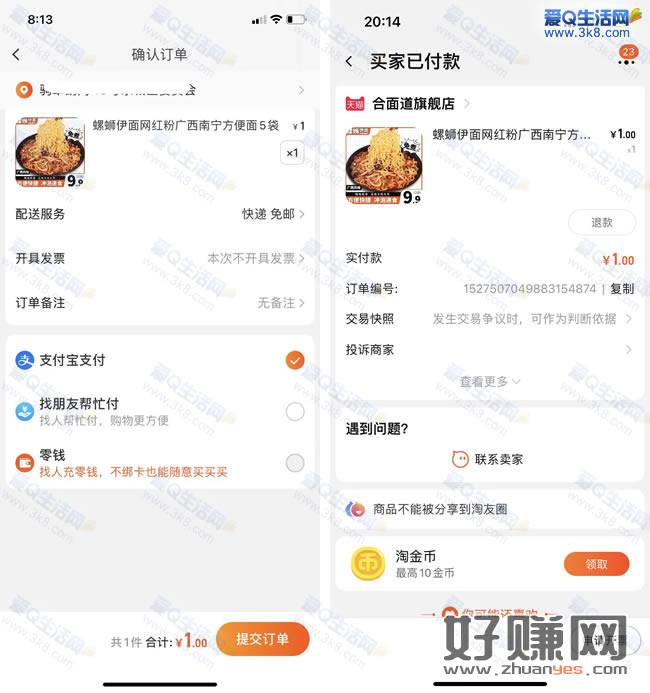Claim 淘金币 with the 领取 button
650x693 pixels.
(x=596, y=564)
